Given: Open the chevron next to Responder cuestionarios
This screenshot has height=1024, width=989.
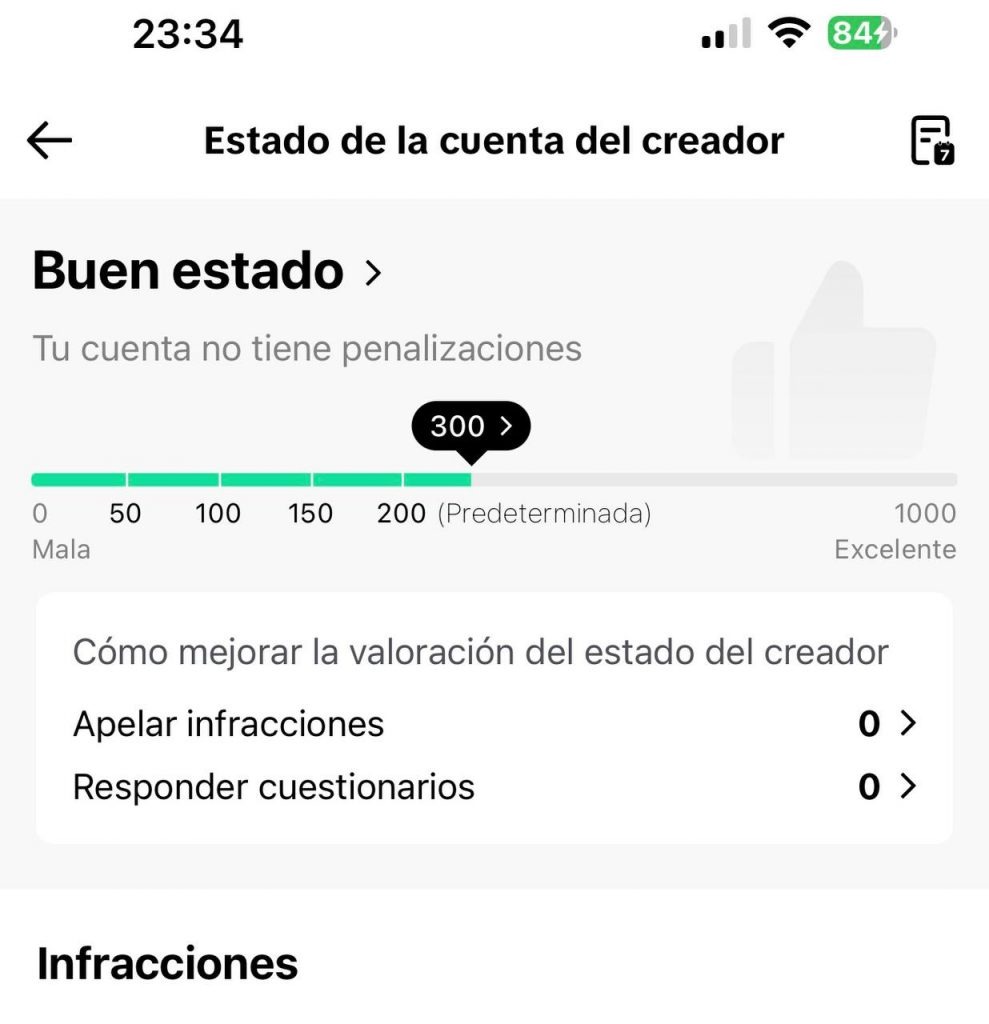Looking at the screenshot, I should tap(907, 787).
